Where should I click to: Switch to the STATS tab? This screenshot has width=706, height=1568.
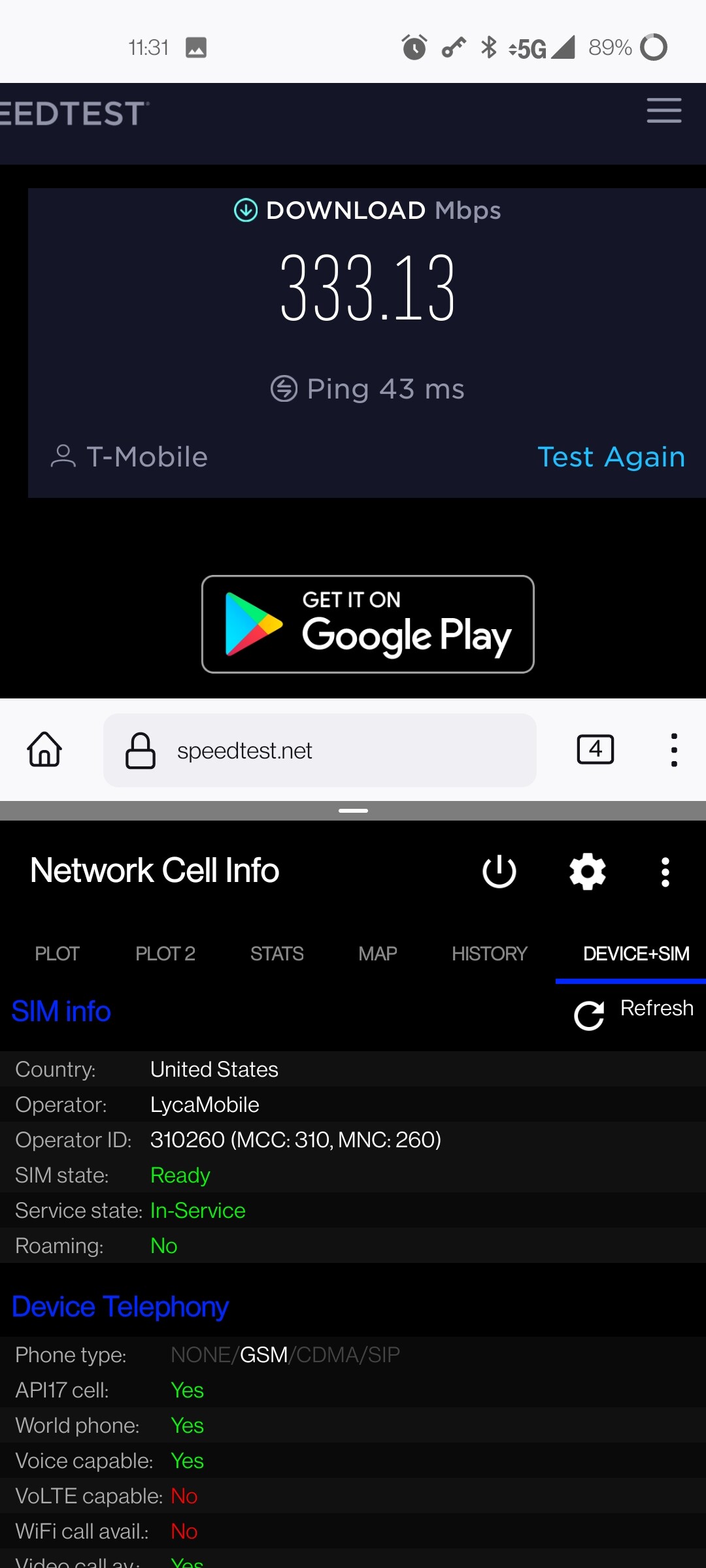[x=277, y=954]
